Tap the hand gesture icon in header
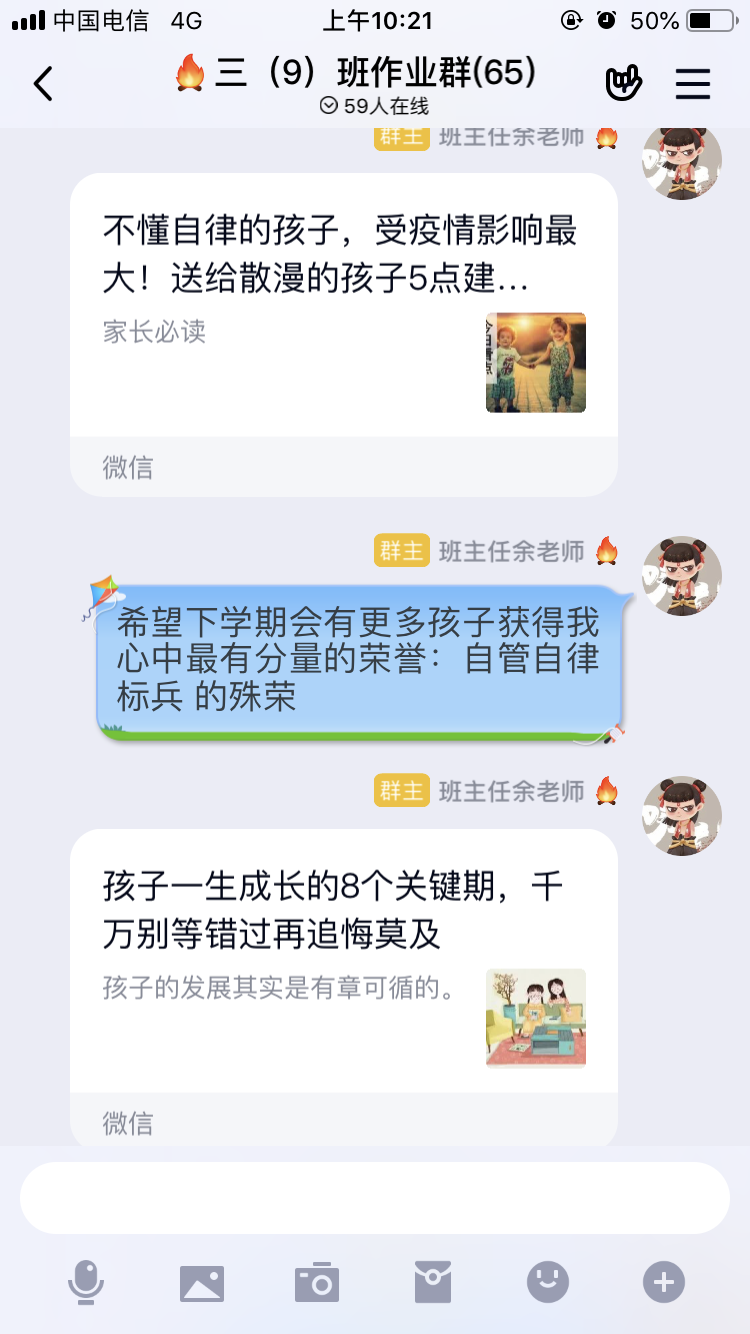The height and width of the screenshot is (1334, 750). pyautogui.click(x=624, y=84)
